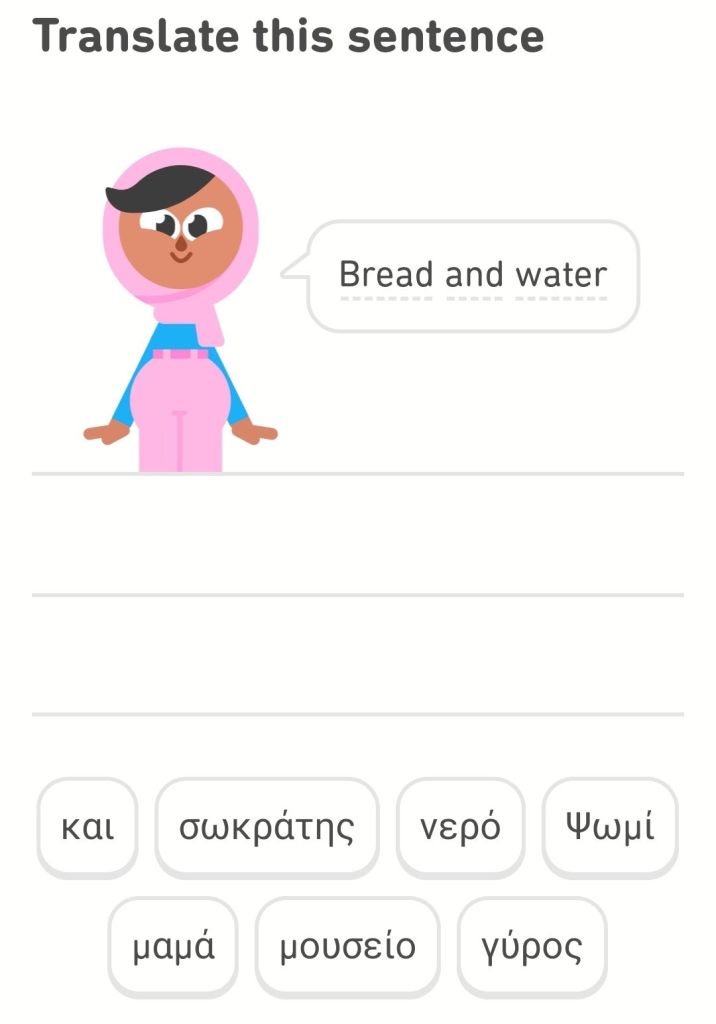This screenshot has width=716, height=1024.
Task: Tap the μουσείο word tile
Action: pos(347,947)
